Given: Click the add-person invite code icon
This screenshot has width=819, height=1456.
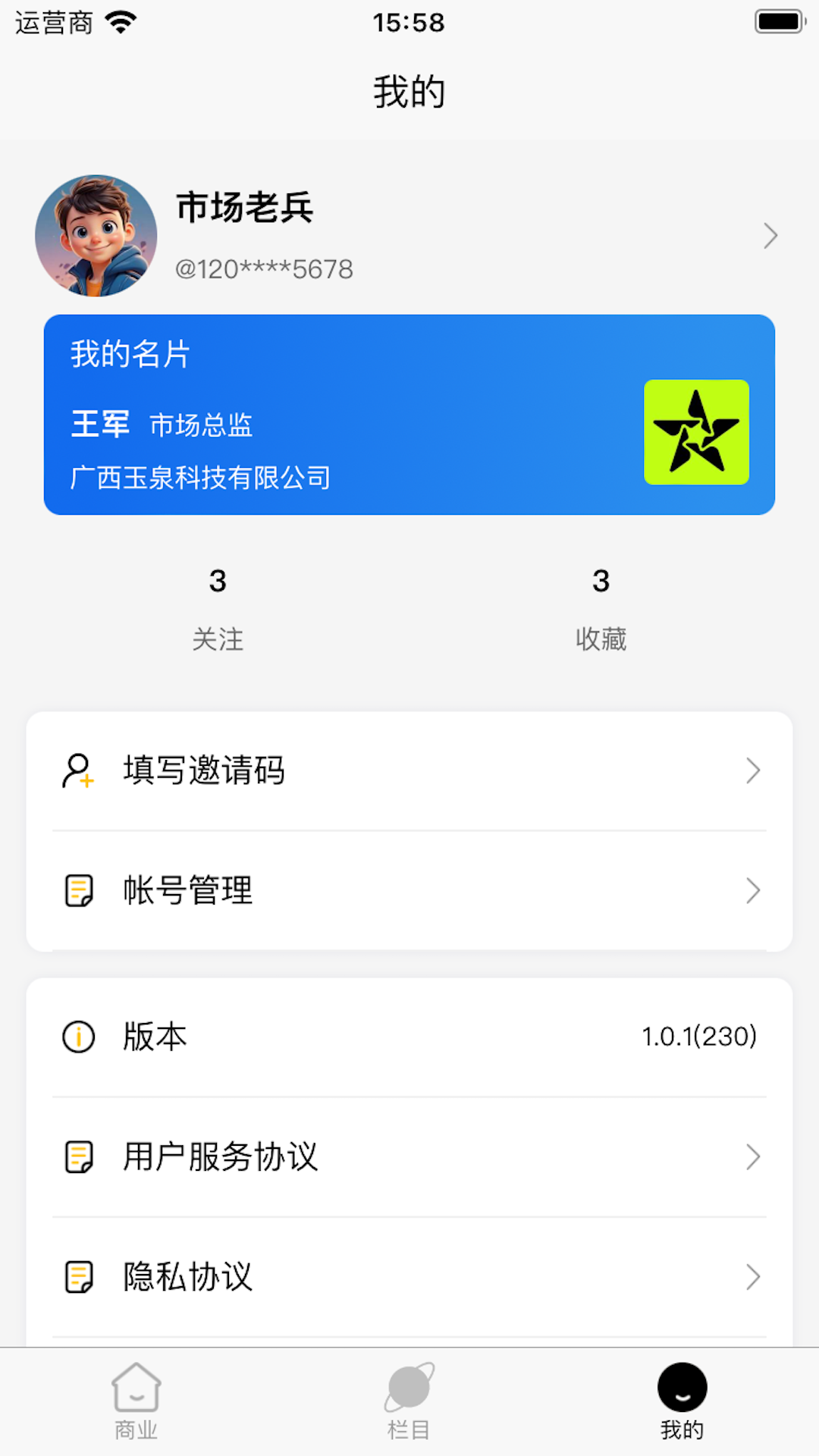Looking at the screenshot, I should tap(78, 770).
